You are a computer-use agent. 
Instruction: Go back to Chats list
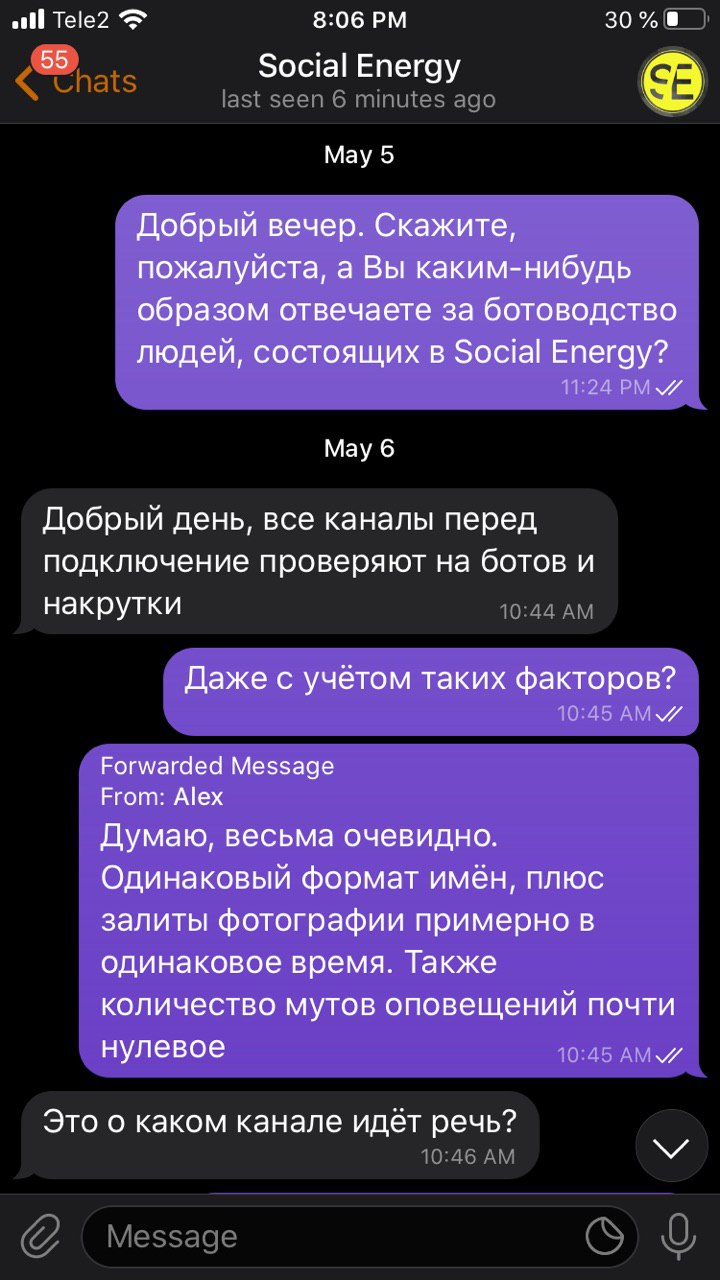[75, 81]
